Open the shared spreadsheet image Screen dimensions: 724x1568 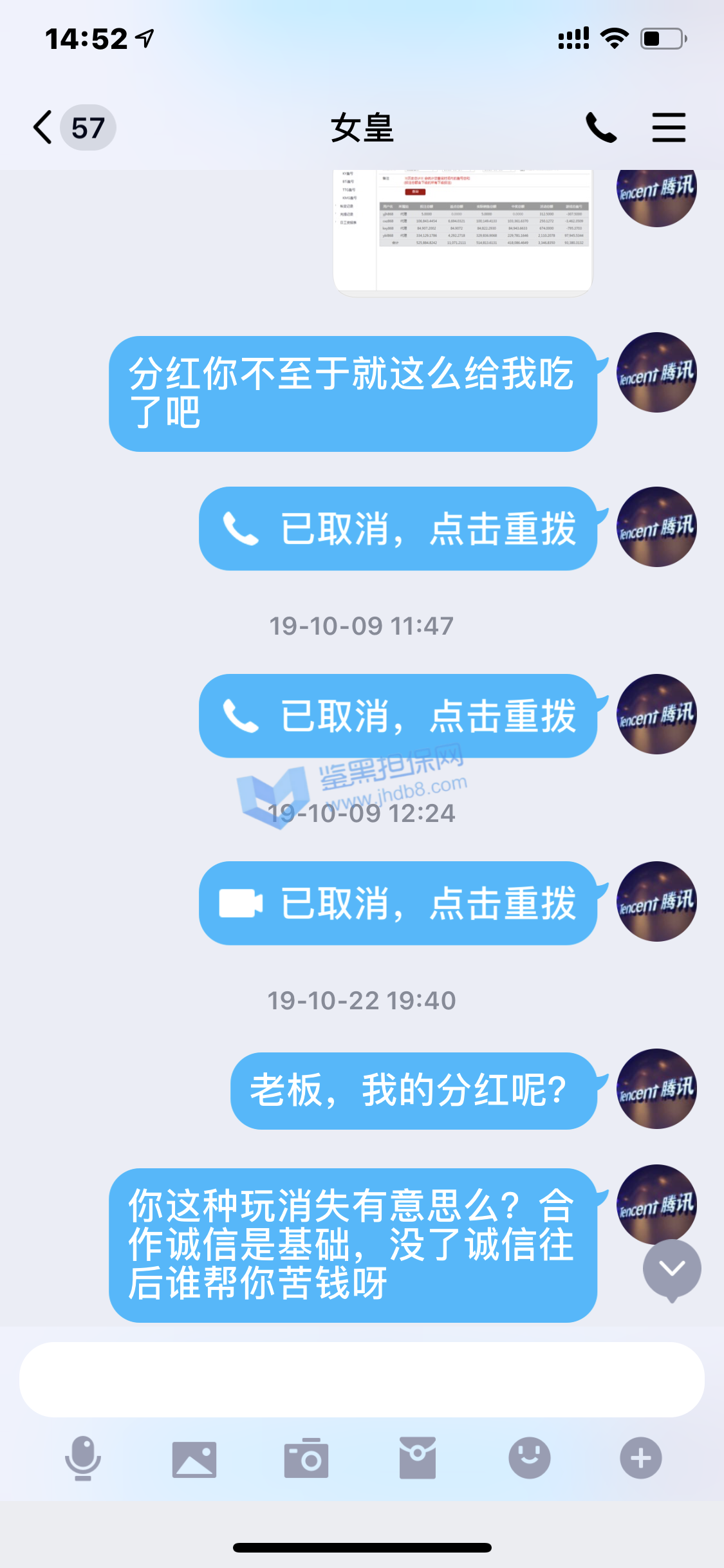(x=462, y=232)
